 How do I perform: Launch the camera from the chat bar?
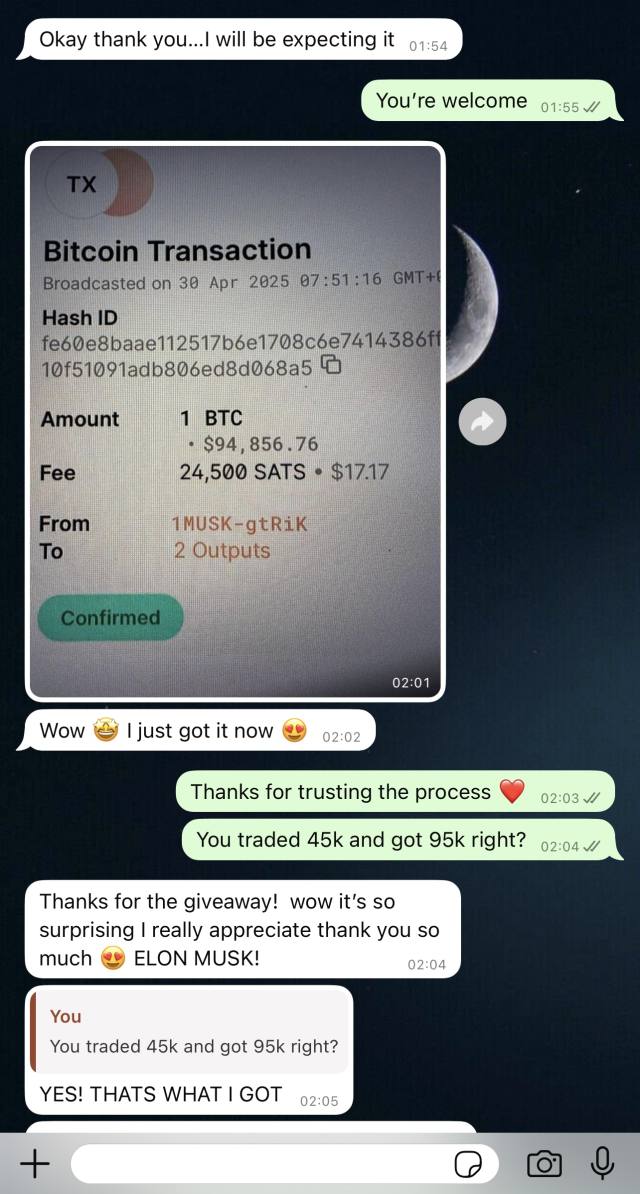point(544,1164)
